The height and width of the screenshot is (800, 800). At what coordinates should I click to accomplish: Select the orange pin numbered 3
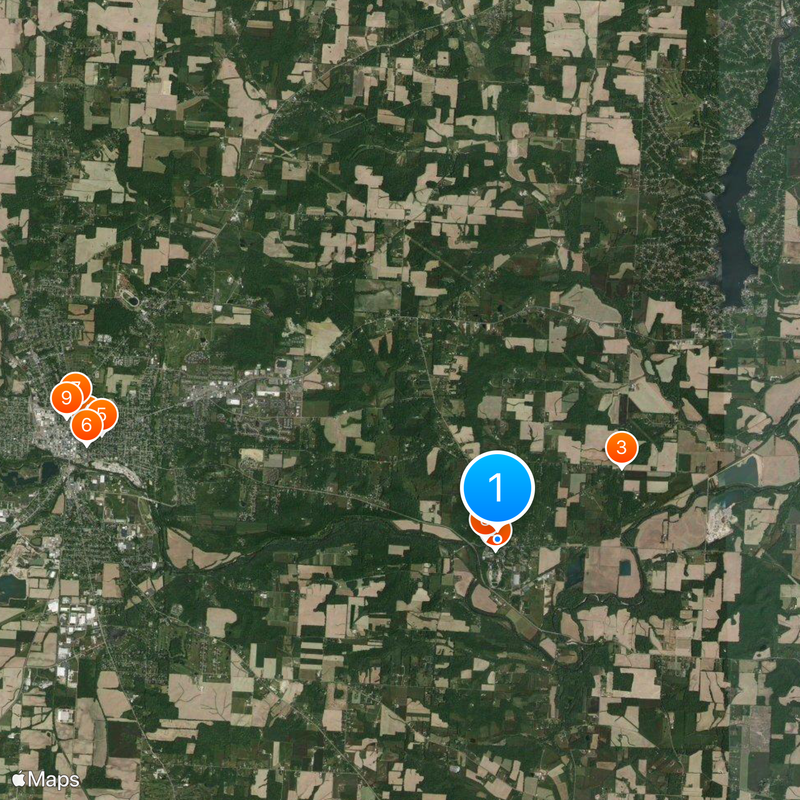pos(621,447)
